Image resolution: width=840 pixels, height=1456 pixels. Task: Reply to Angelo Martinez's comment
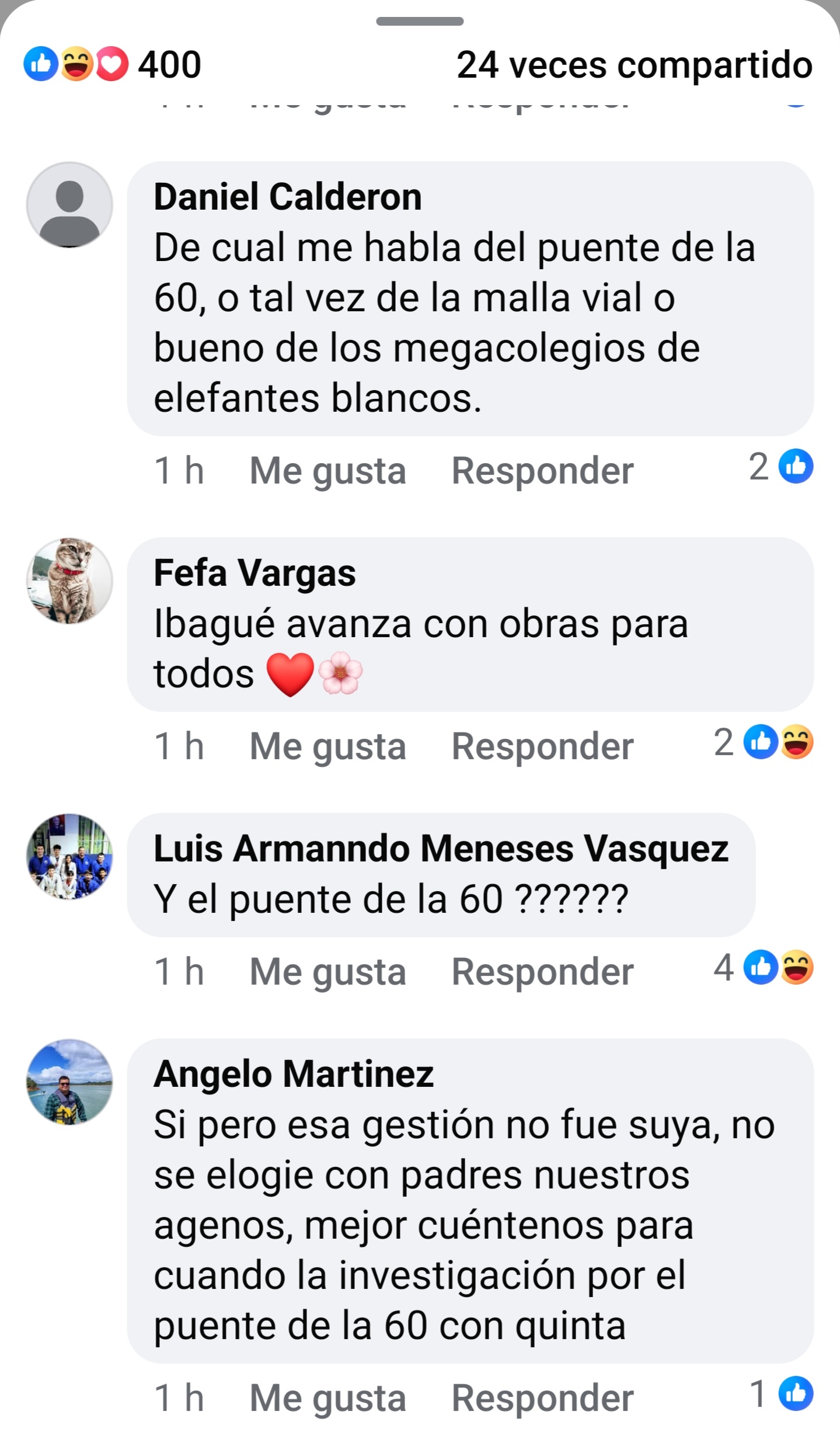[542, 1398]
